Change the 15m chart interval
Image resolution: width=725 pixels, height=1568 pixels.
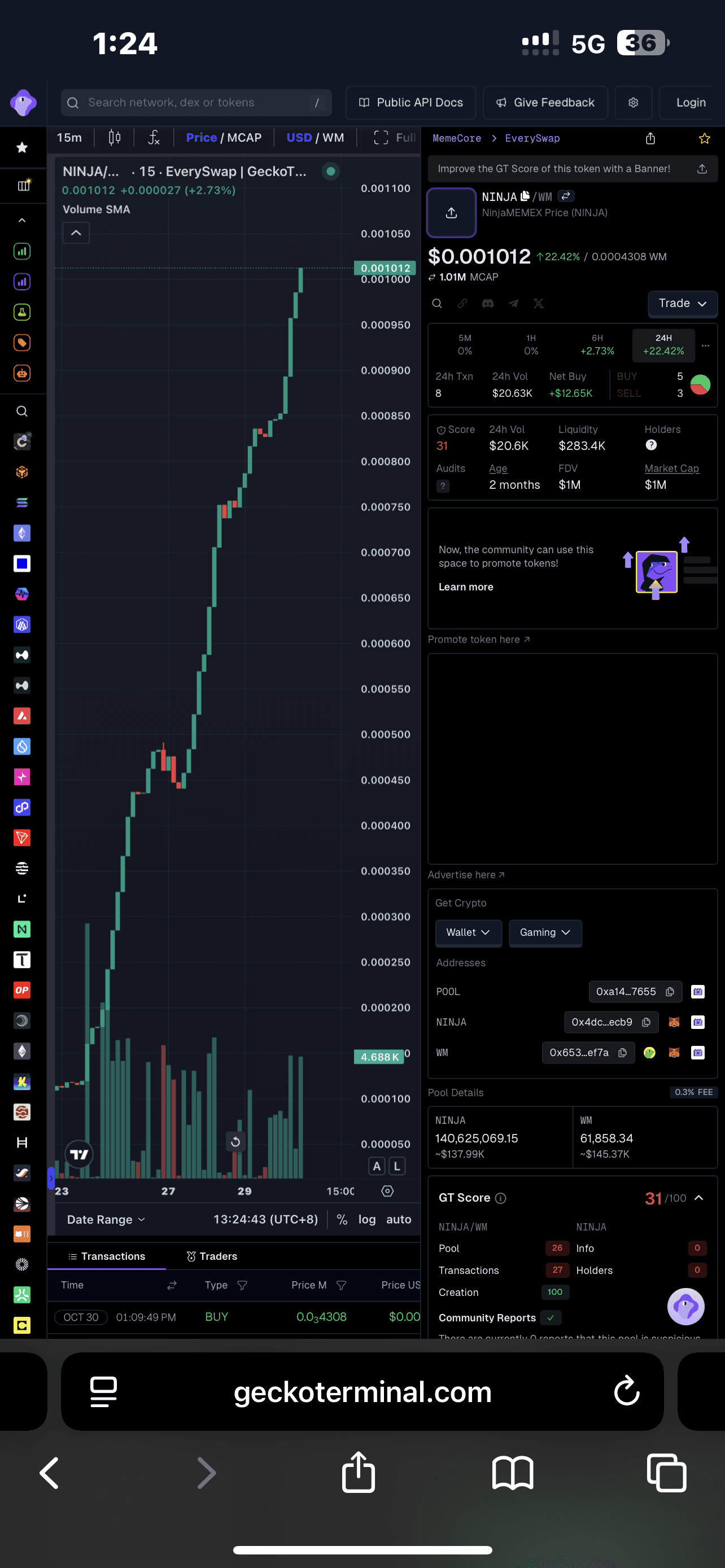tap(69, 138)
